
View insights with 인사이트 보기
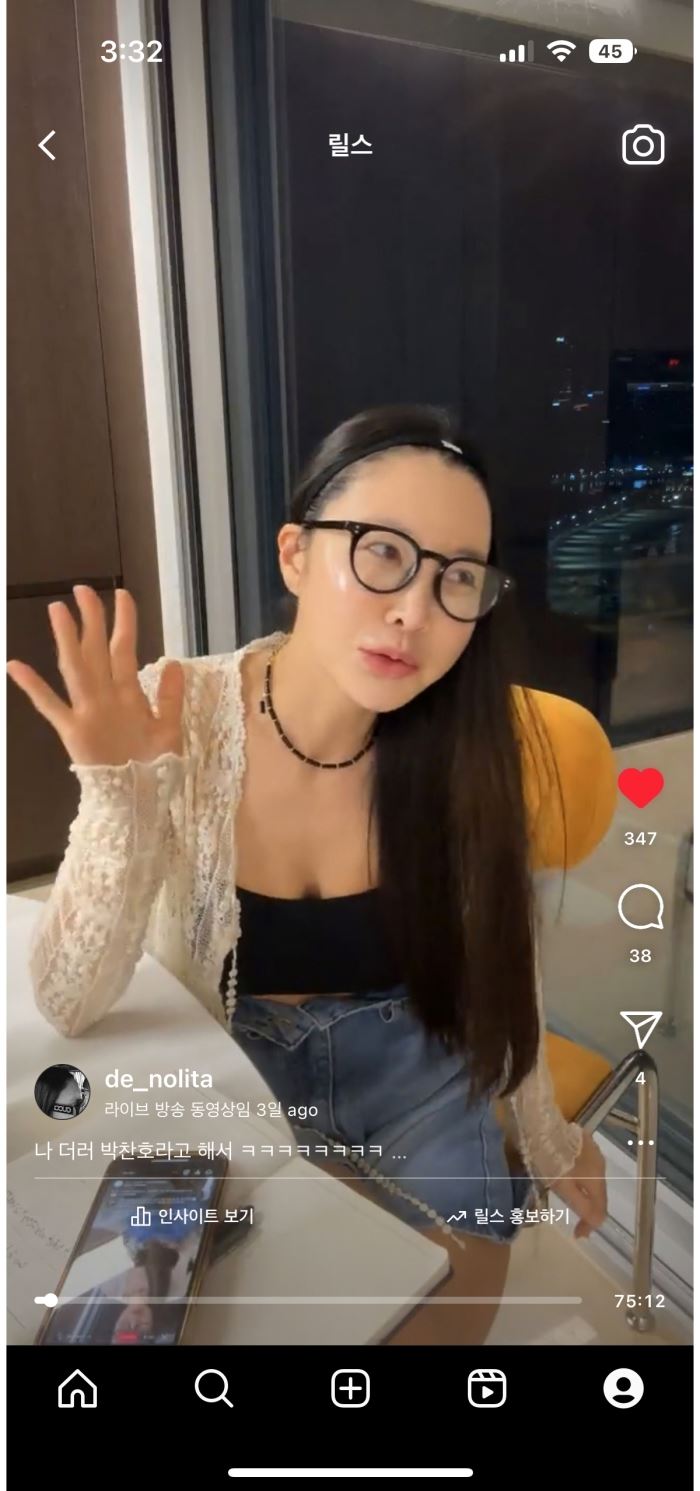pos(193,1217)
